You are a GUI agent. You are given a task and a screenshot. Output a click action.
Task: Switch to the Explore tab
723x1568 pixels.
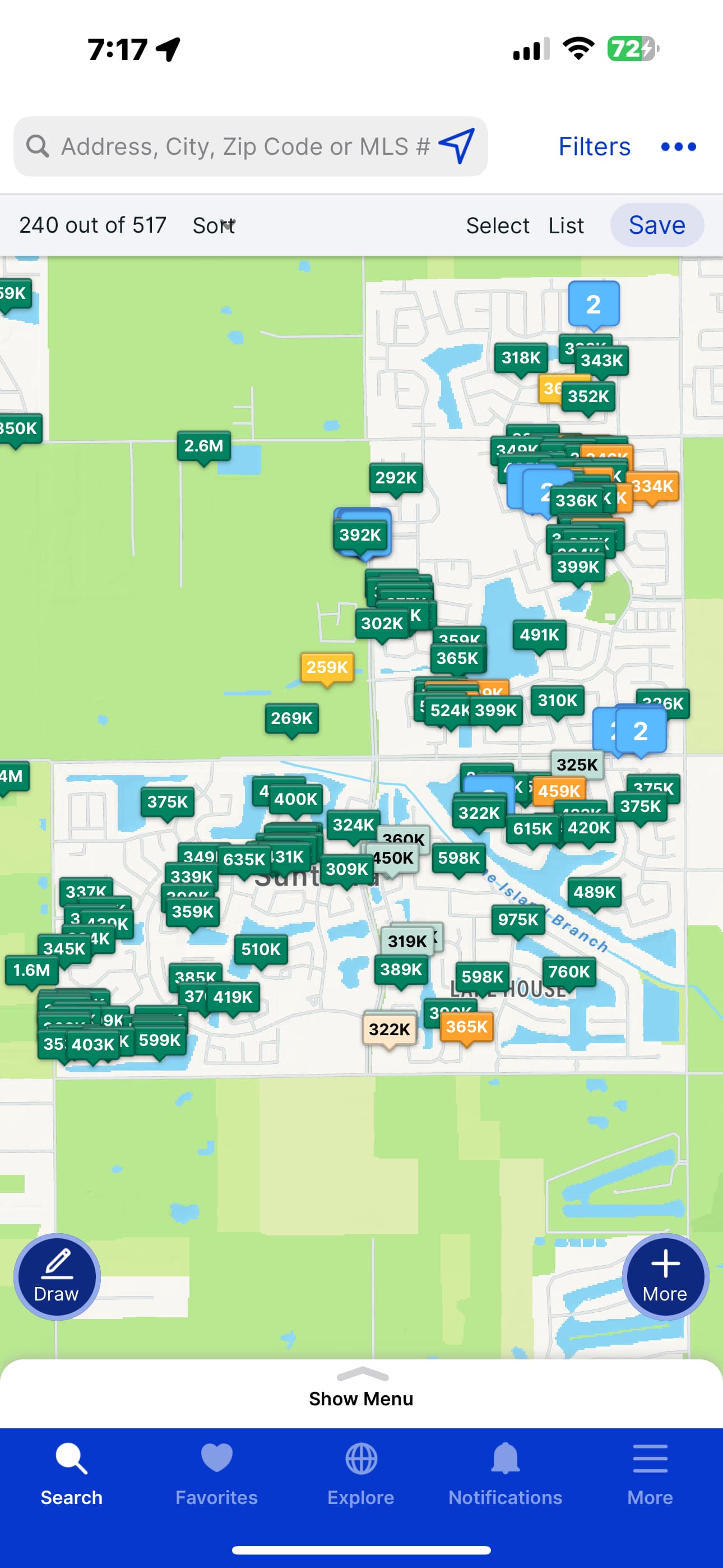click(361, 1474)
